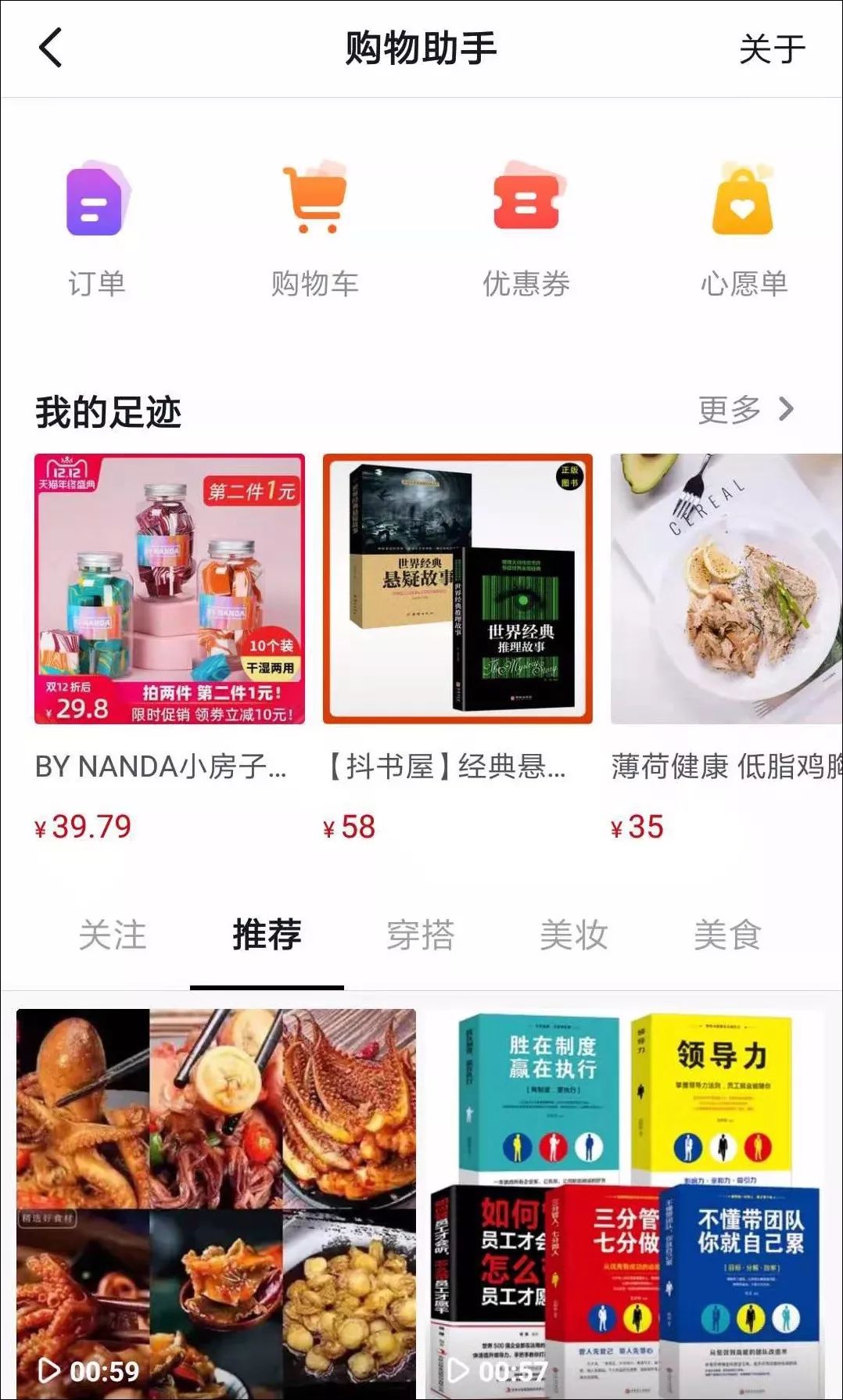Open the 购物车 shopping cart icon
Image resolution: width=843 pixels, height=1400 pixels.
tap(315, 206)
